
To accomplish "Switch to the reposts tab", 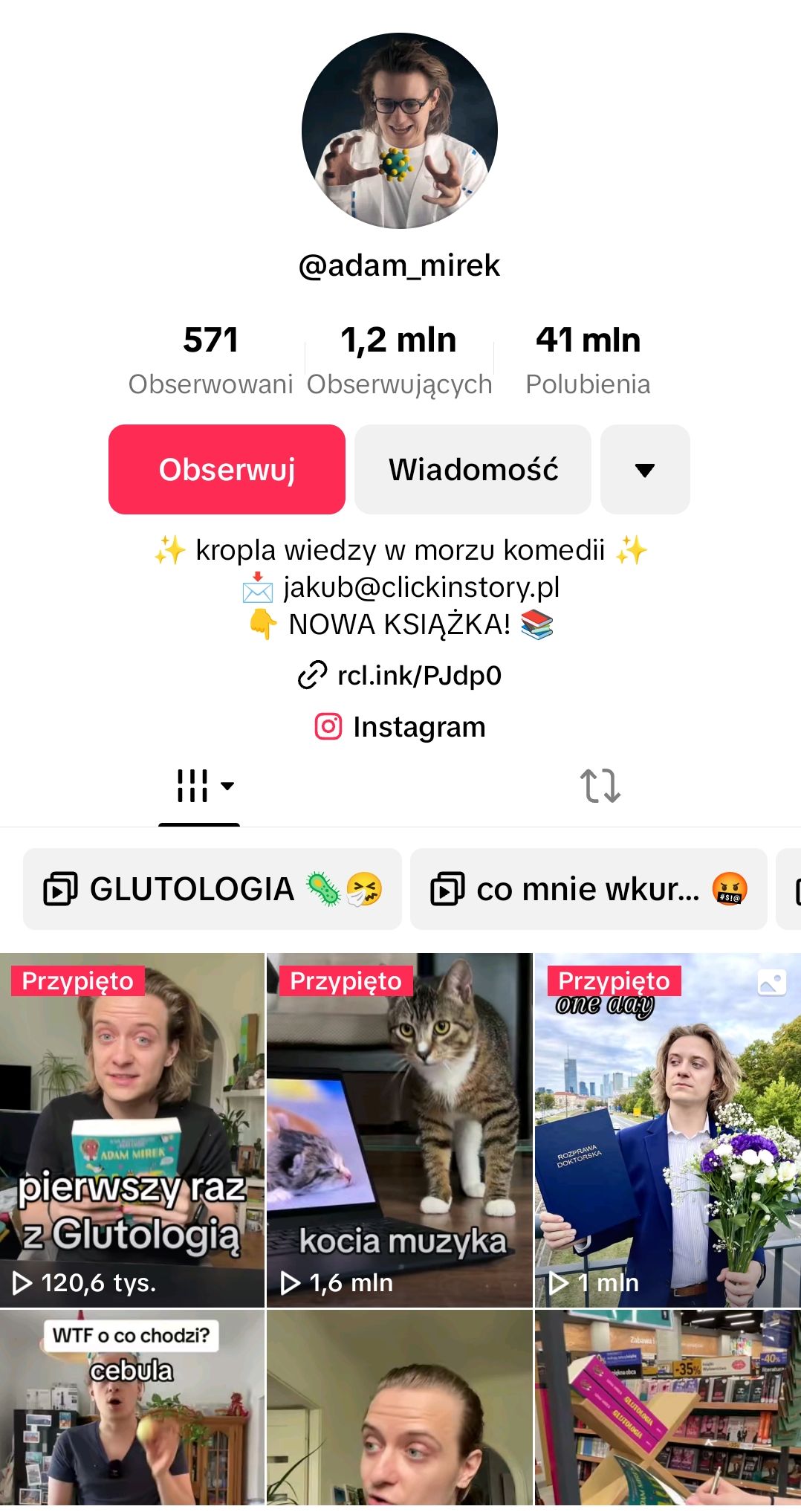I will coord(600,786).
